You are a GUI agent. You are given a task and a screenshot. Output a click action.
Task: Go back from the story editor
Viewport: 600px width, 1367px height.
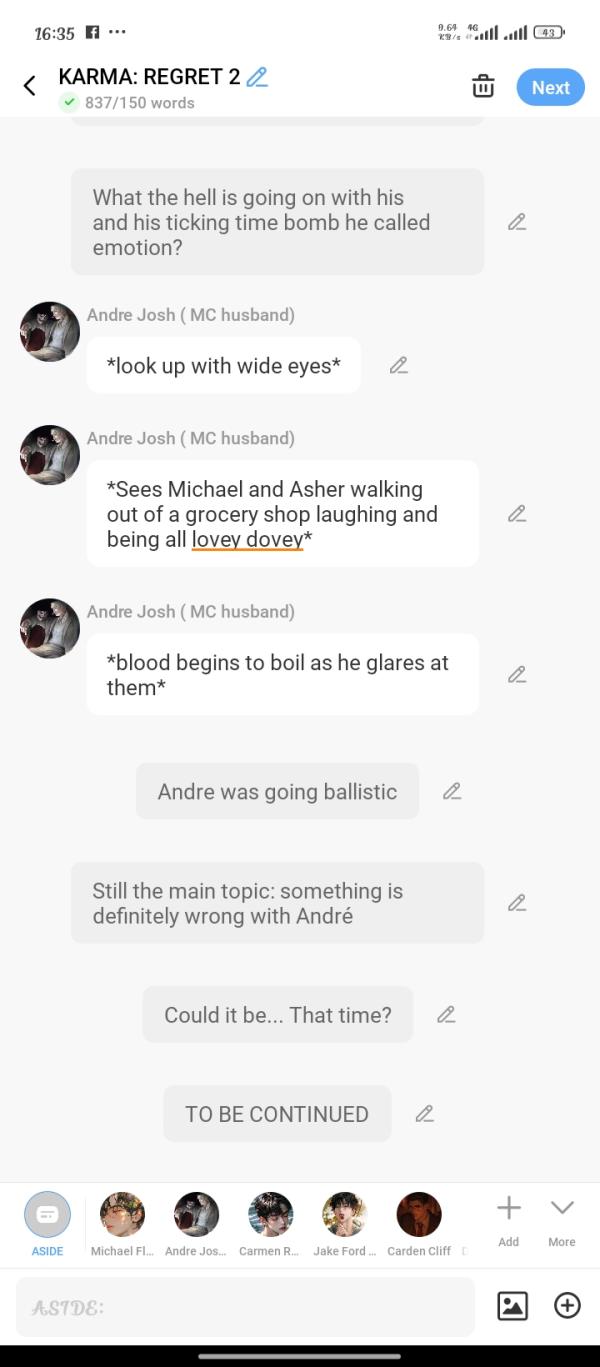coord(29,86)
